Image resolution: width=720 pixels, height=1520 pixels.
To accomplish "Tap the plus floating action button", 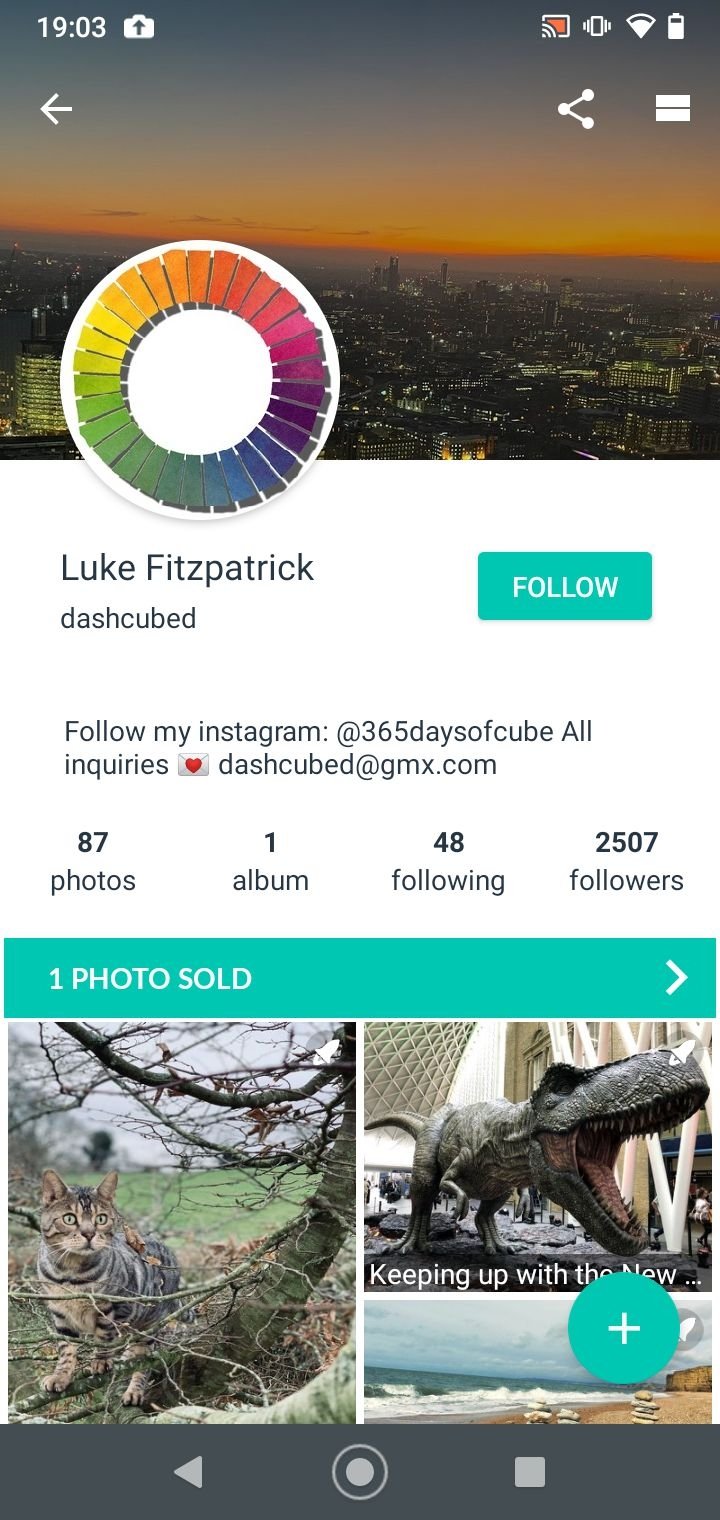I will [624, 1328].
